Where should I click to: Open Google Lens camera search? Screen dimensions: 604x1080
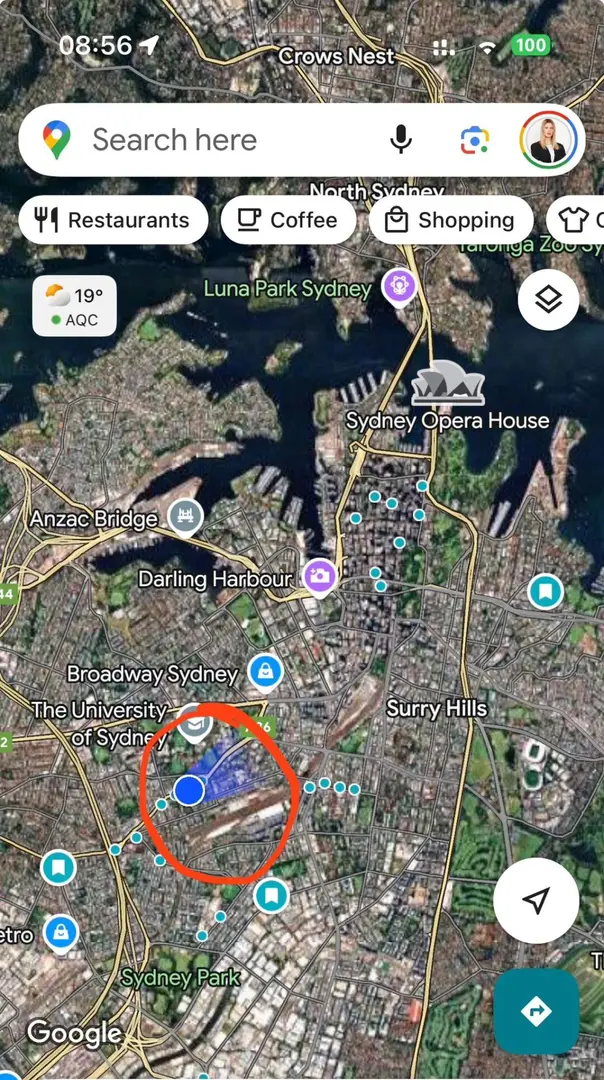475,140
